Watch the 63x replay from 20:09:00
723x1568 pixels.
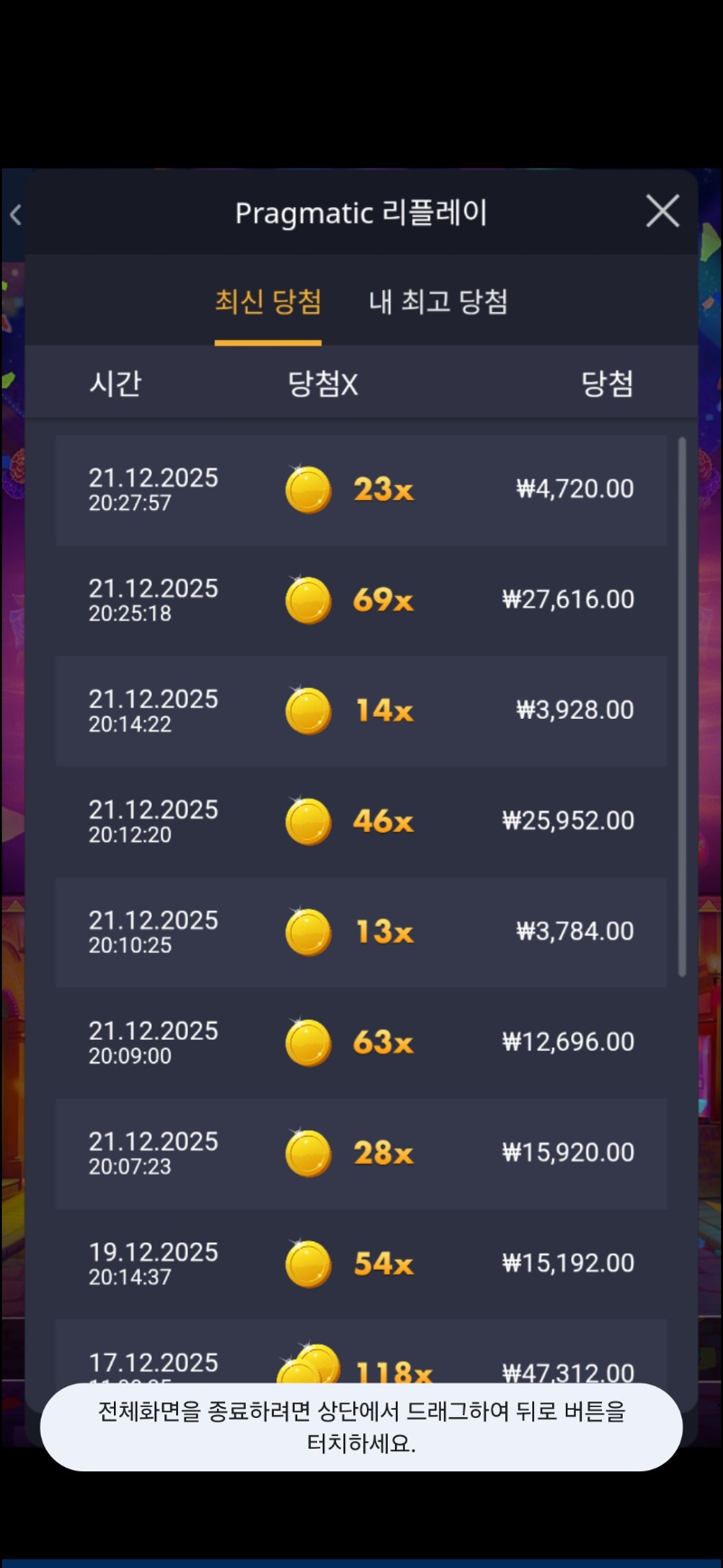tap(361, 1043)
